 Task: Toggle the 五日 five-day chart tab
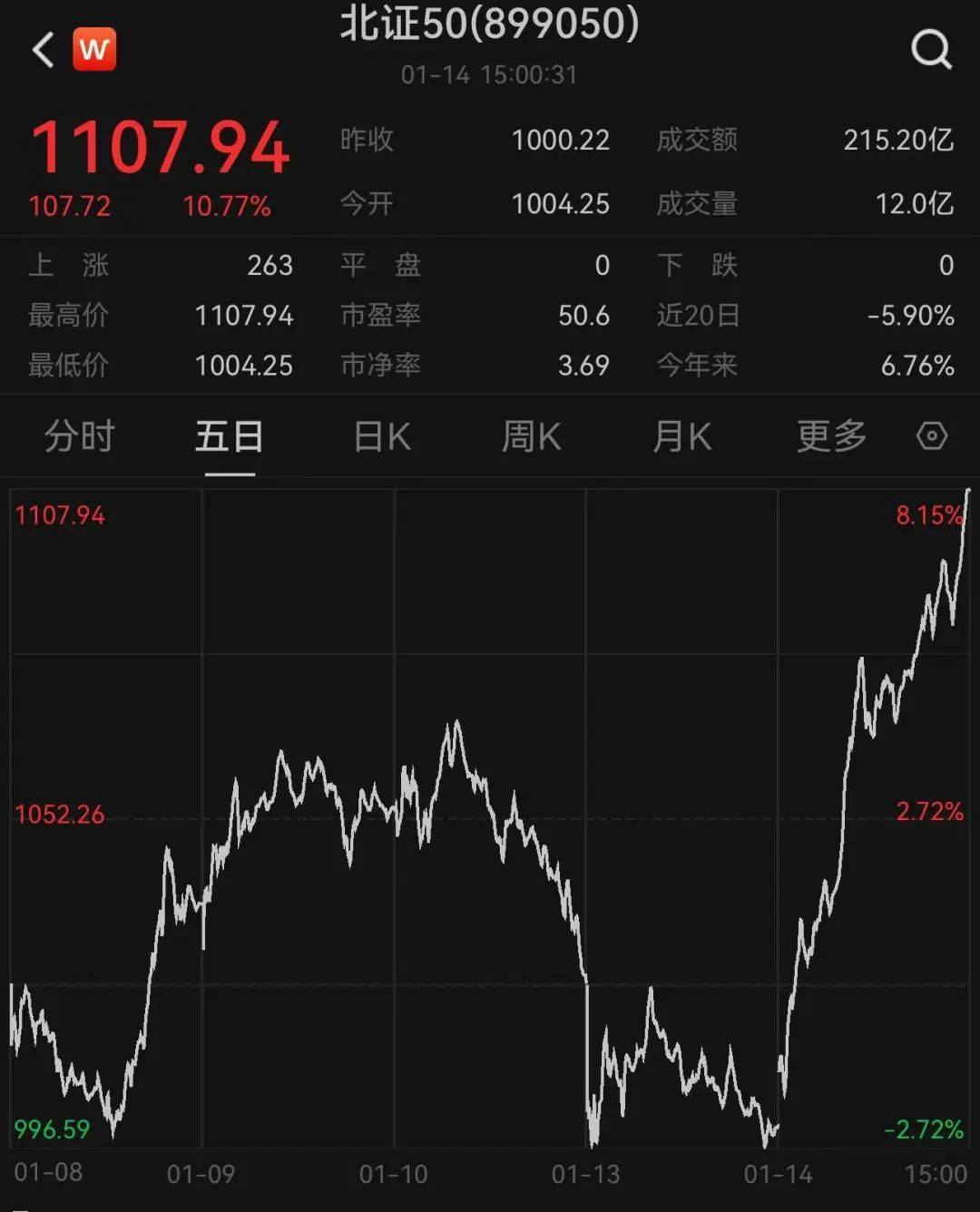point(229,437)
